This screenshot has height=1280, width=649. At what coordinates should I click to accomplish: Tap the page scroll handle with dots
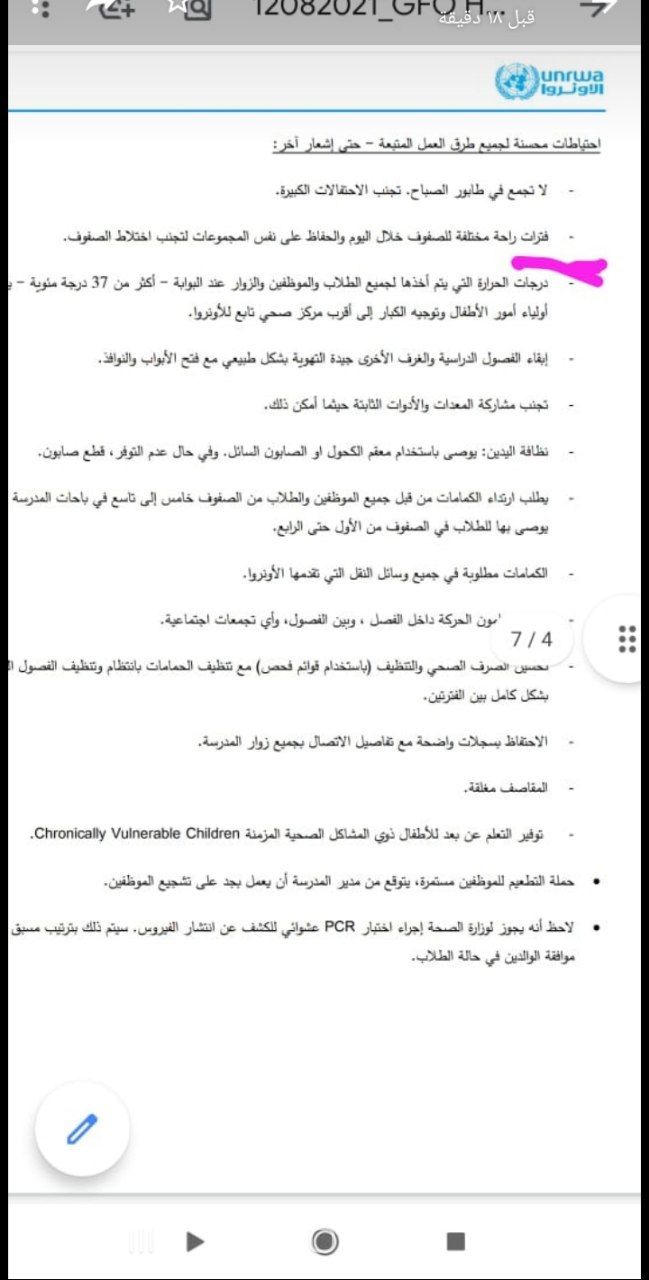627,638
